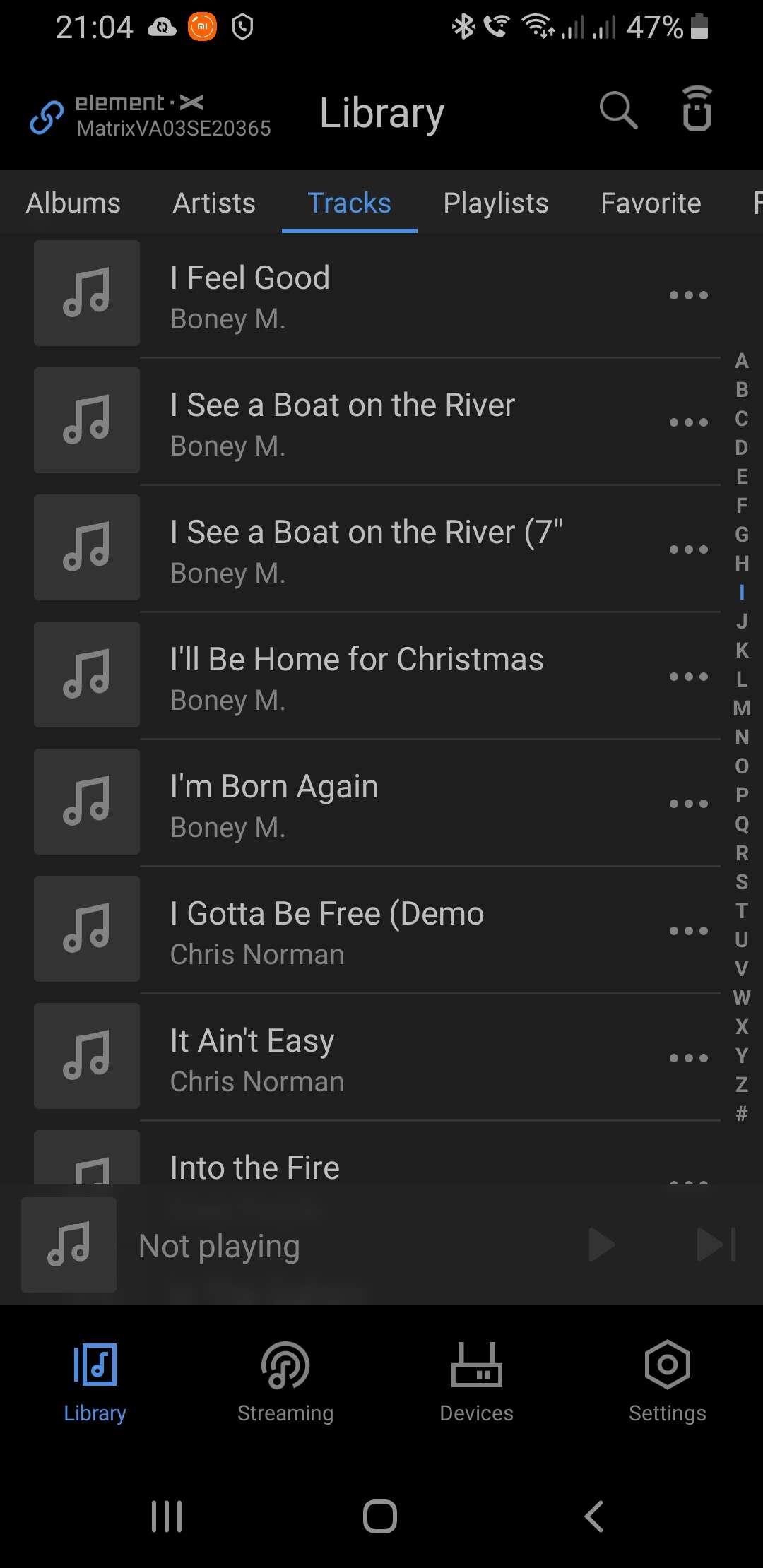Play I Gotta Be Free (Demo
The width and height of the screenshot is (763, 1568).
pyautogui.click(x=377, y=930)
